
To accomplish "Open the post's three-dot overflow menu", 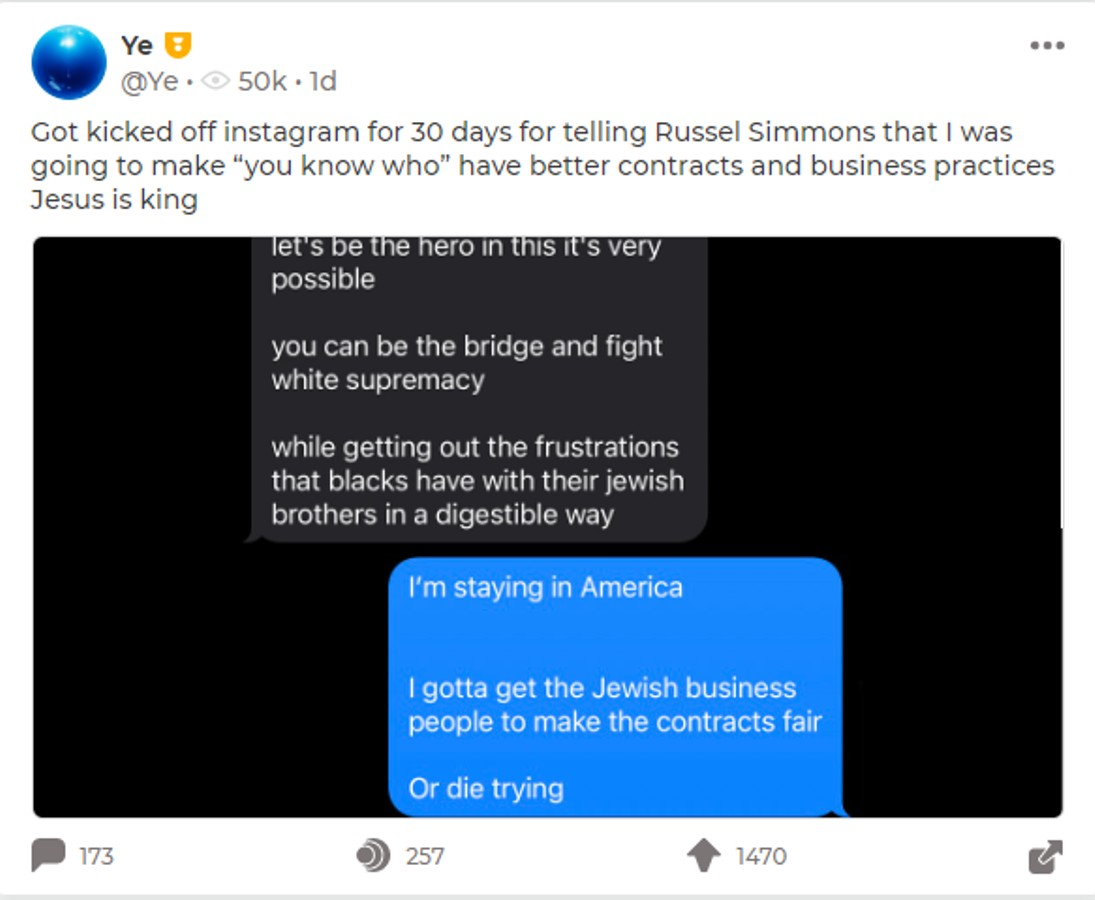I will click(x=1046, y=46).
